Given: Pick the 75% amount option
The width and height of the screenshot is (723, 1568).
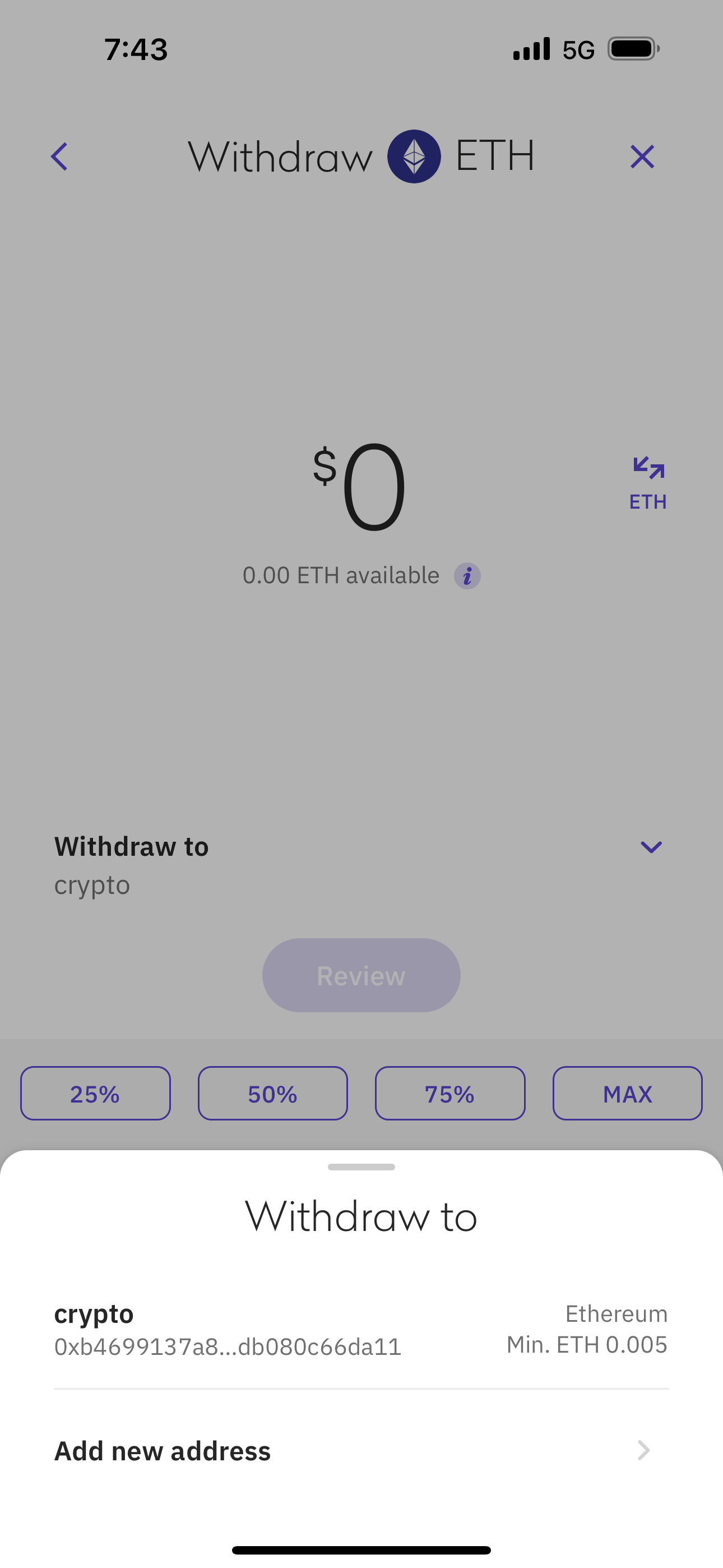Looking at the screenshot, I should pos(449,1094).
